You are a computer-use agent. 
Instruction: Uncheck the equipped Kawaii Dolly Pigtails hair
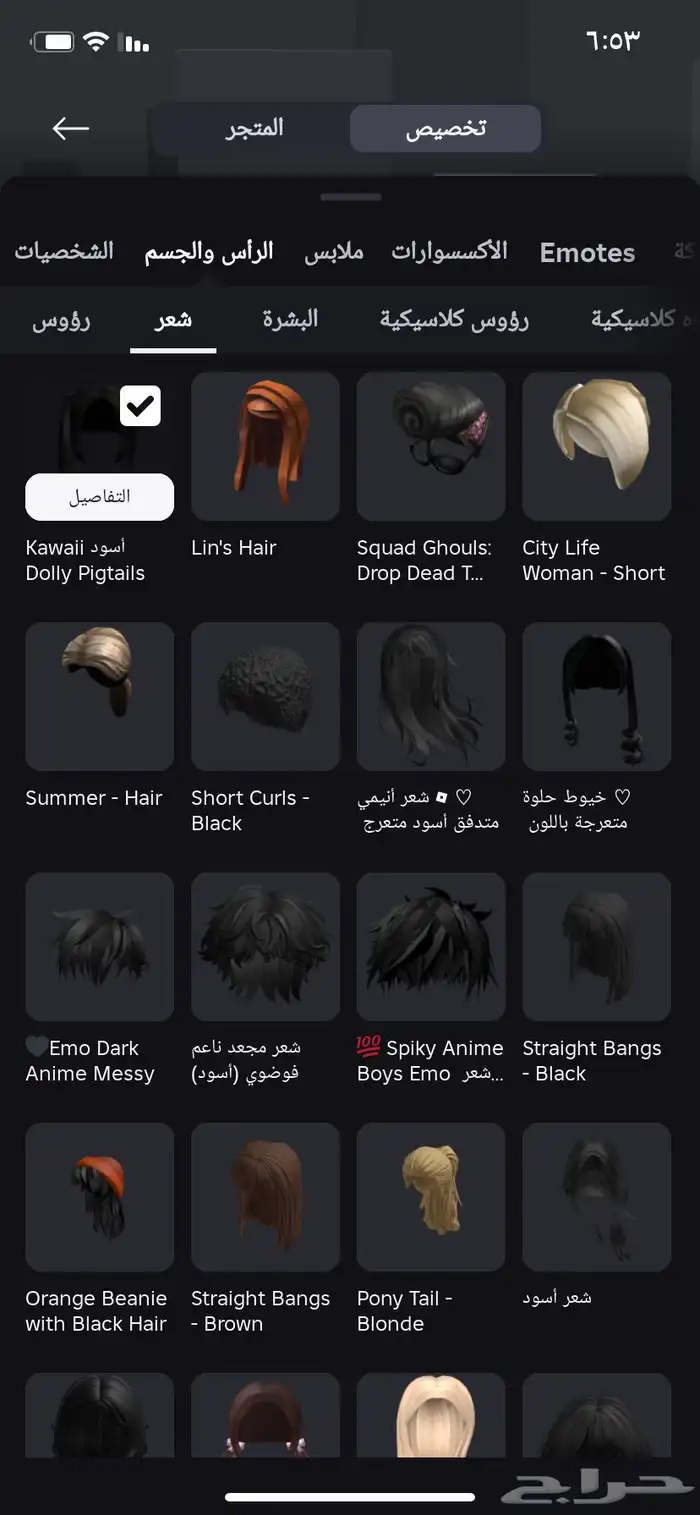pos(140,406)
